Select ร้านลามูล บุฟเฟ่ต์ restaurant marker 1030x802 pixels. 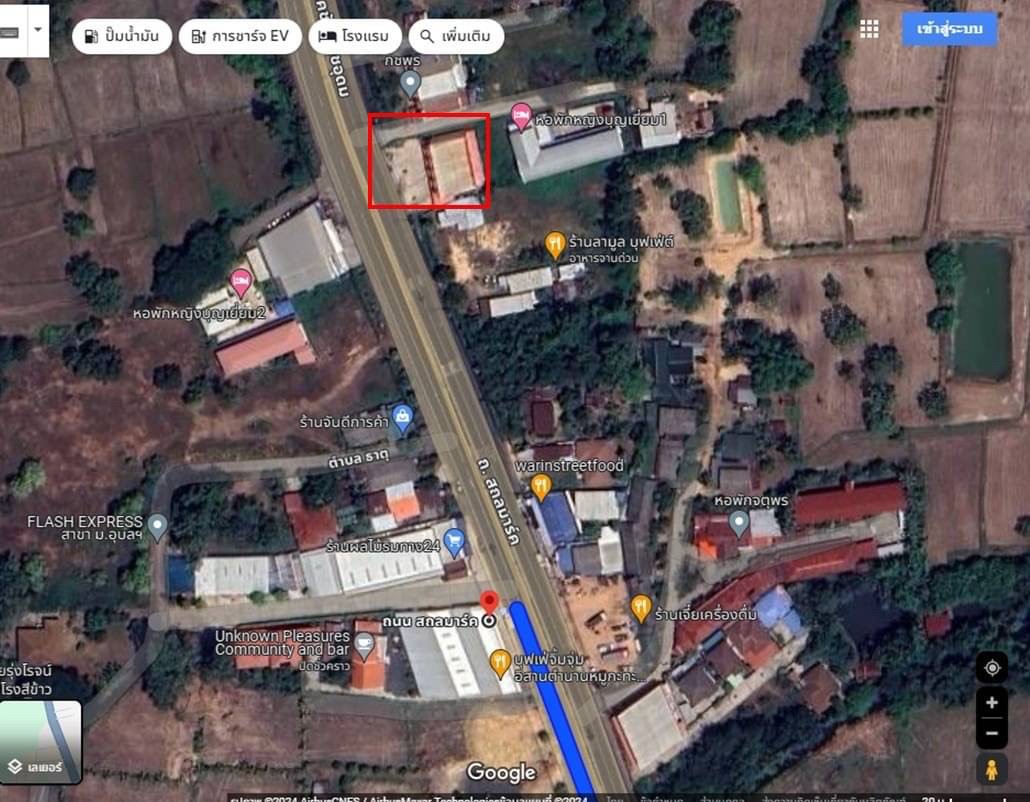click(555, 242)
